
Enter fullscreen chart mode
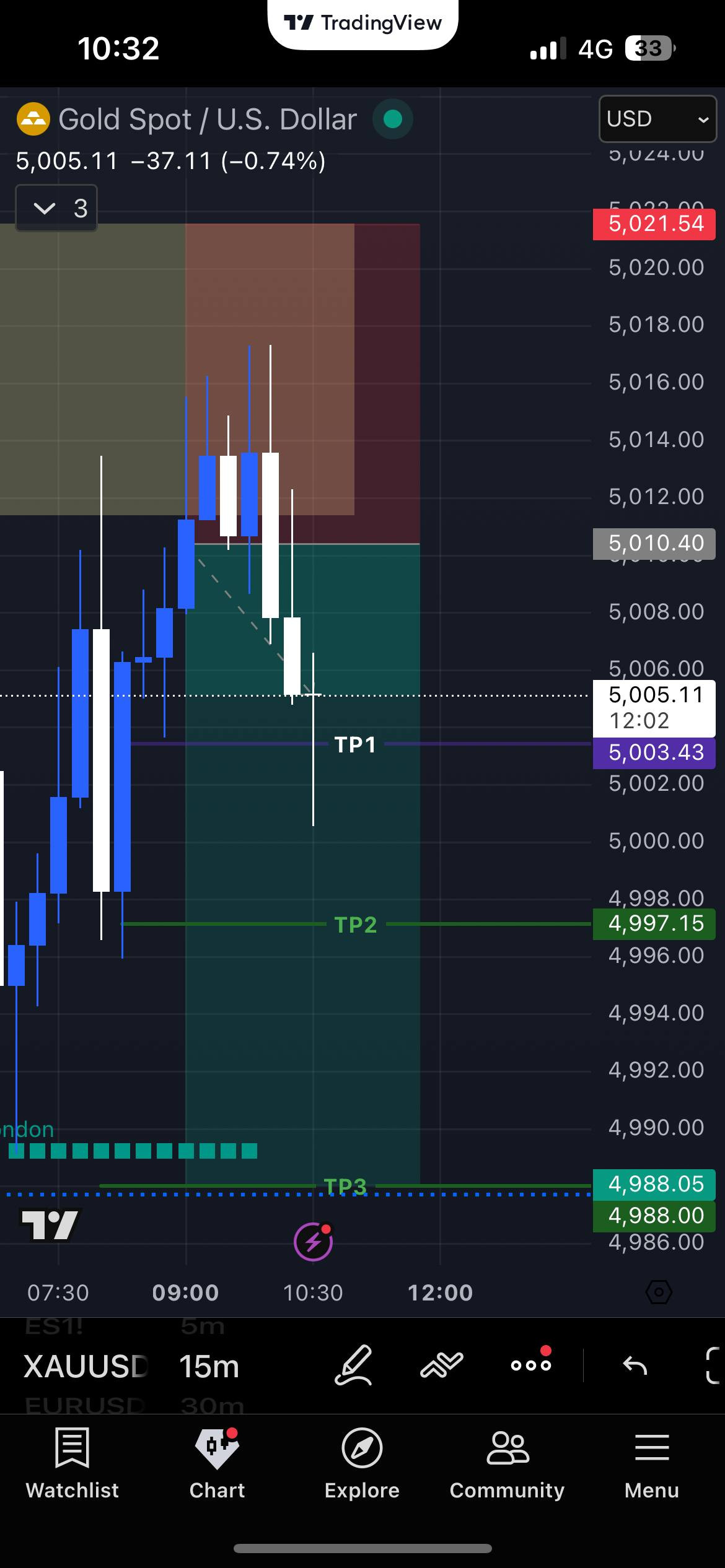pos(713,1365)
